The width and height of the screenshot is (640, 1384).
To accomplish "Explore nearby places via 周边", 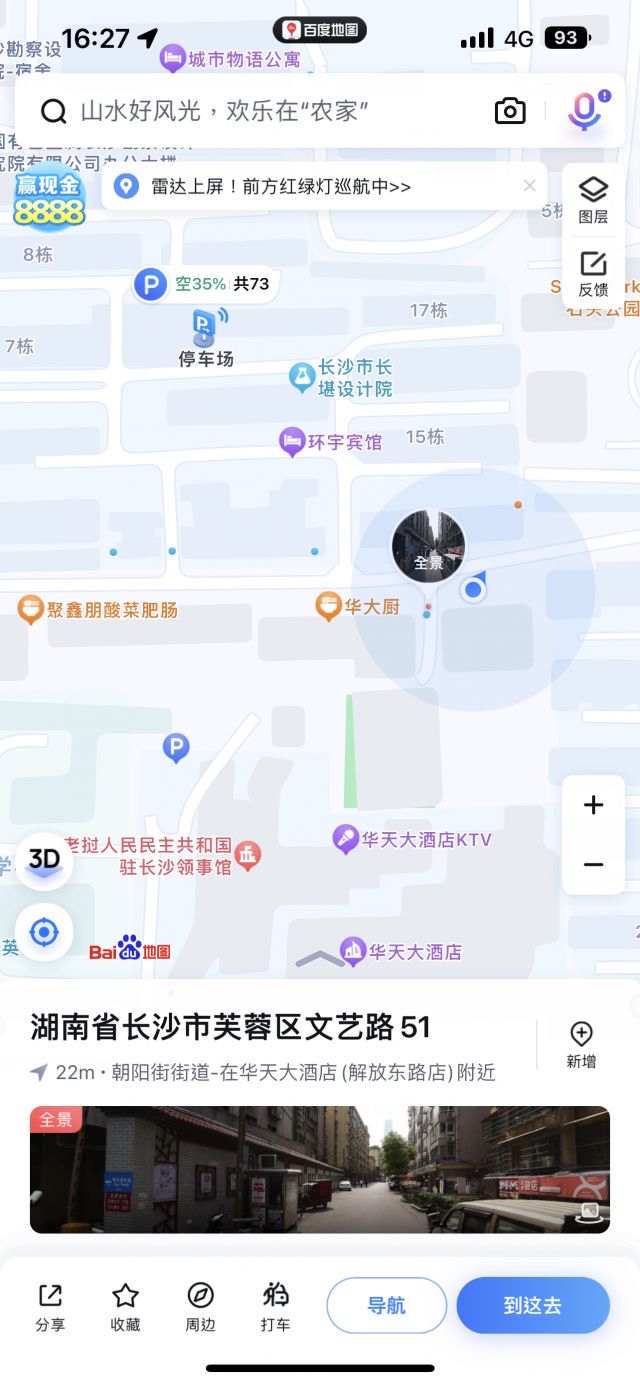I will tap(200, 1306).
